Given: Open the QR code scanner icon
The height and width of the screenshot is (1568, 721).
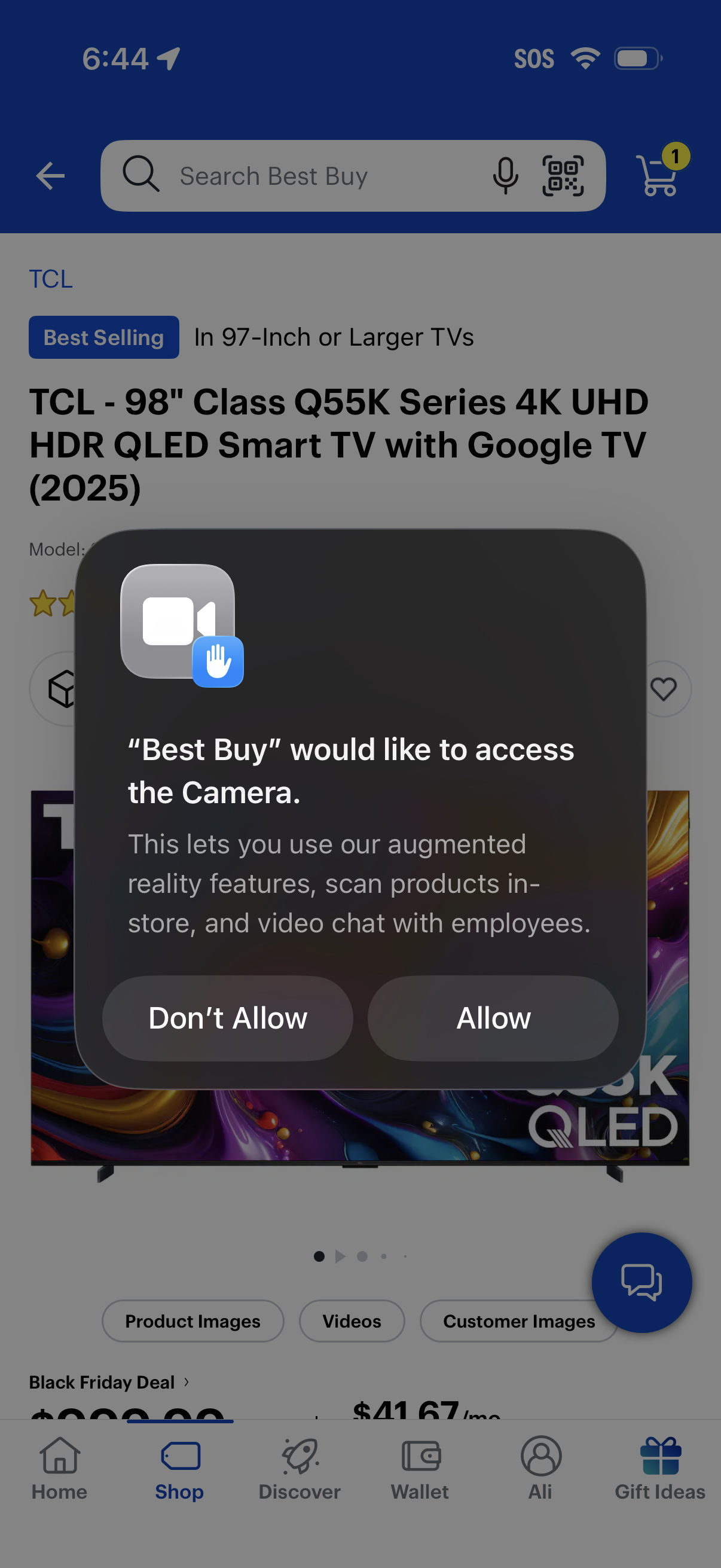Looking at the screenshot, I should click(x=563, y=175).
